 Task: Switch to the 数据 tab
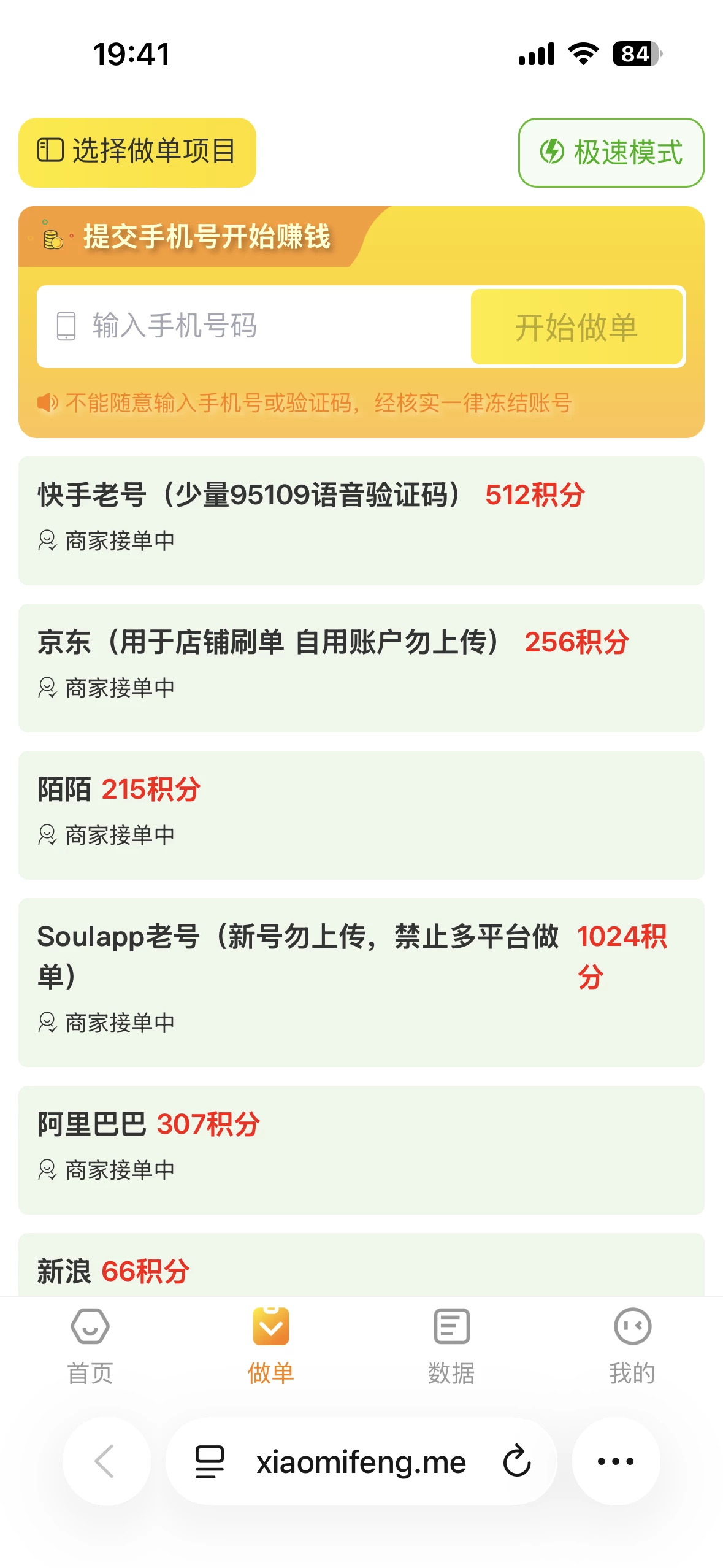452,1350
